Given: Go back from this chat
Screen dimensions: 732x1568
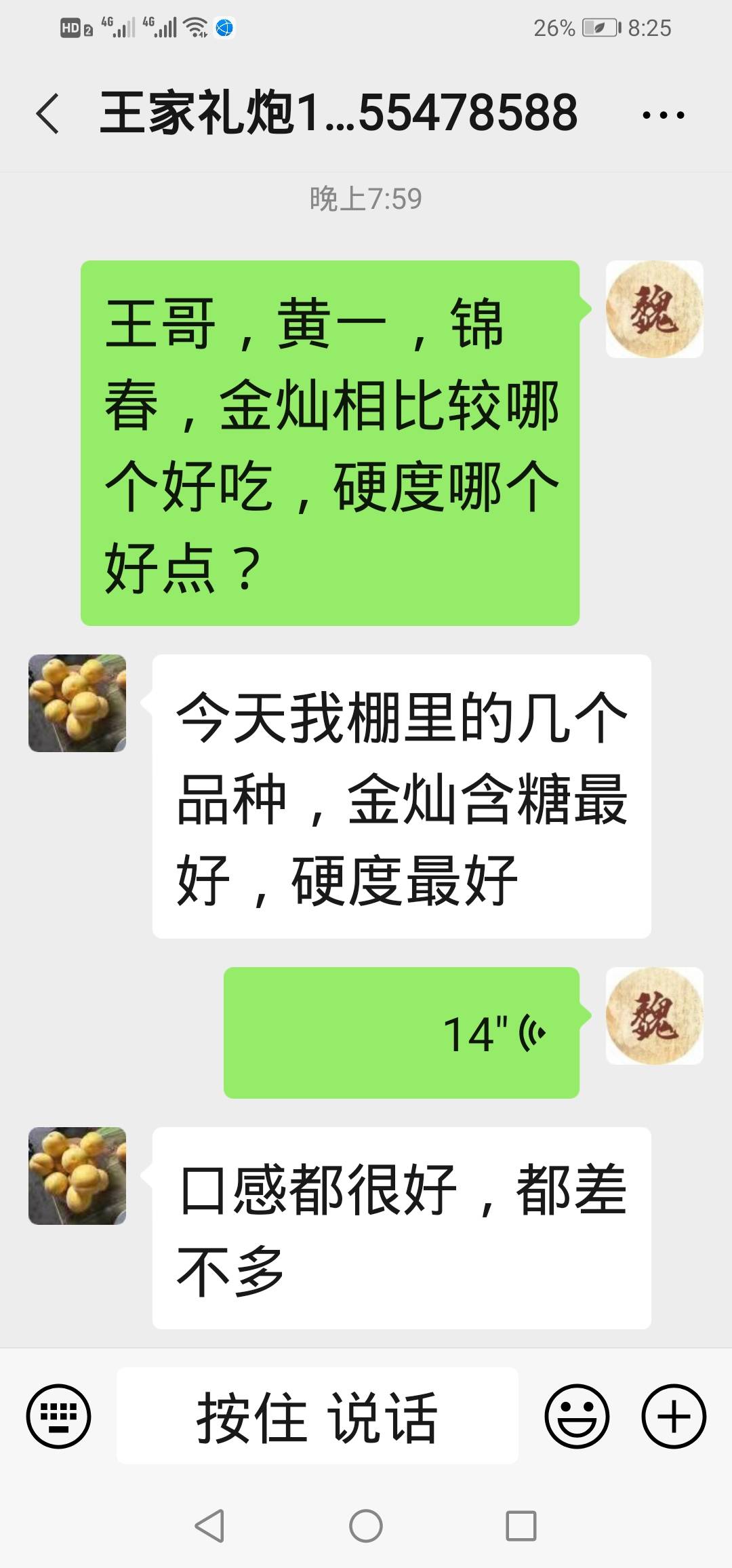Looking at the screenshot, I should (47, 113).
